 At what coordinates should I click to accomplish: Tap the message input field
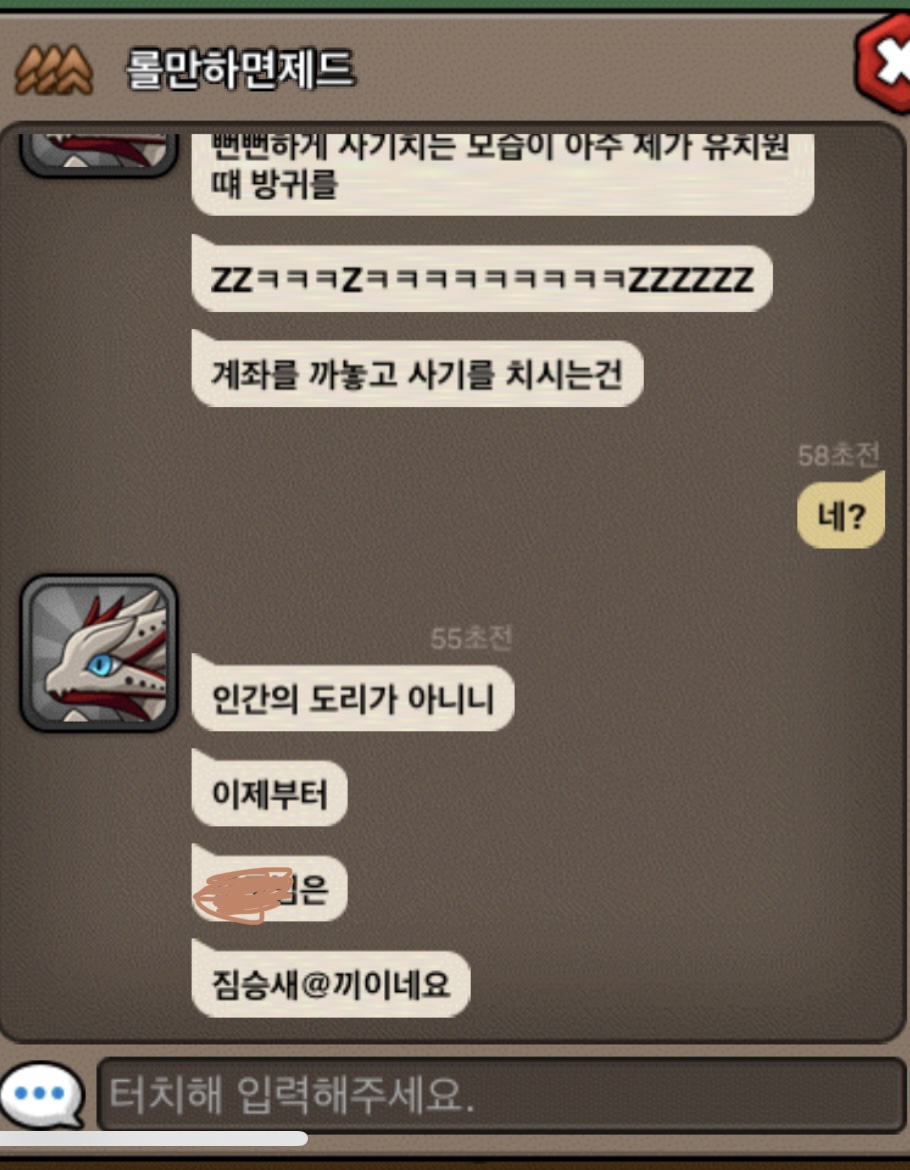pos(500,1095)
